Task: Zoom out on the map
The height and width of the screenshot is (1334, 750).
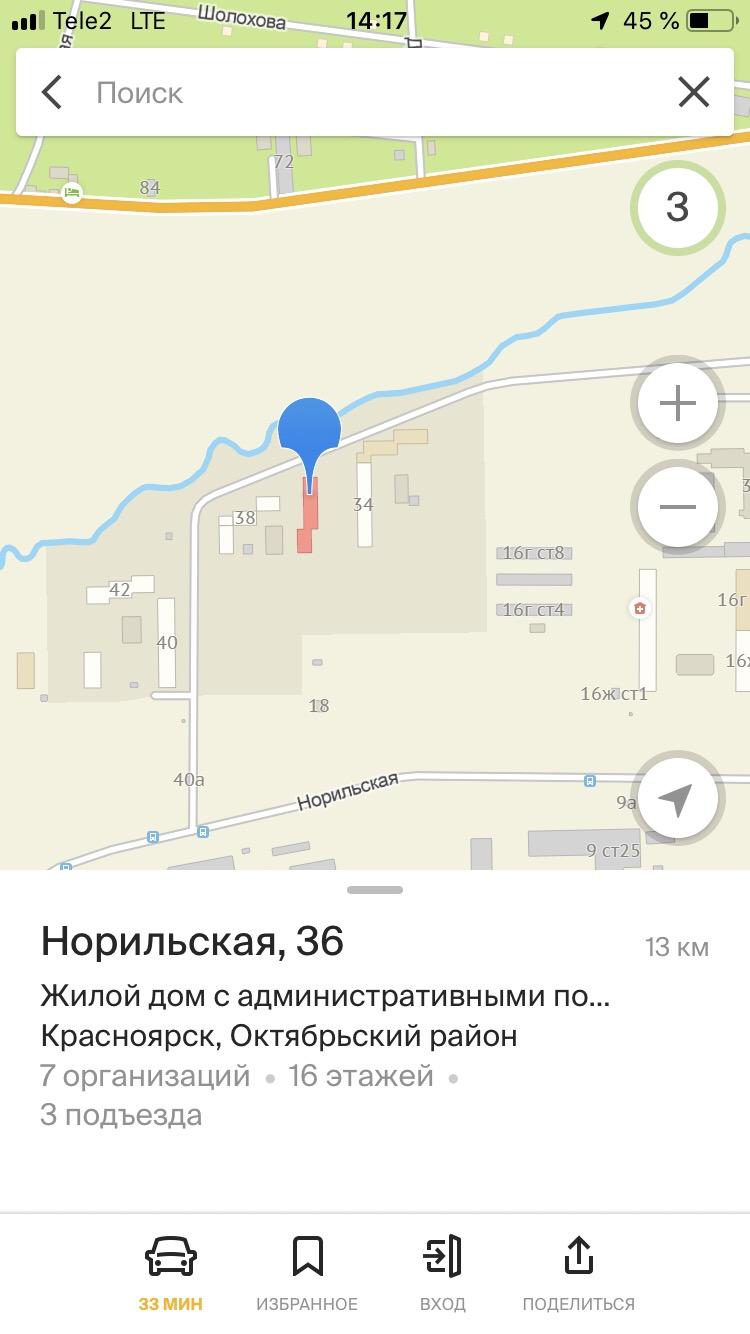Action: pyautogui.click(x=678, y=507)
